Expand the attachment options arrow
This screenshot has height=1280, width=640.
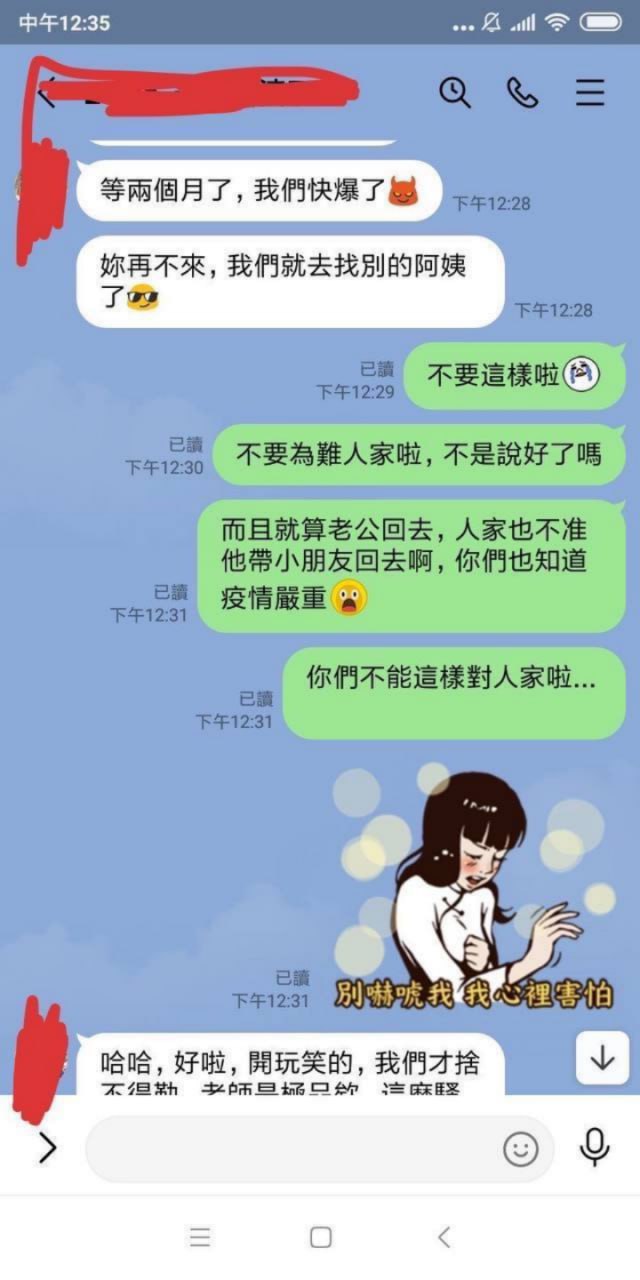(x=47, y=1149)
